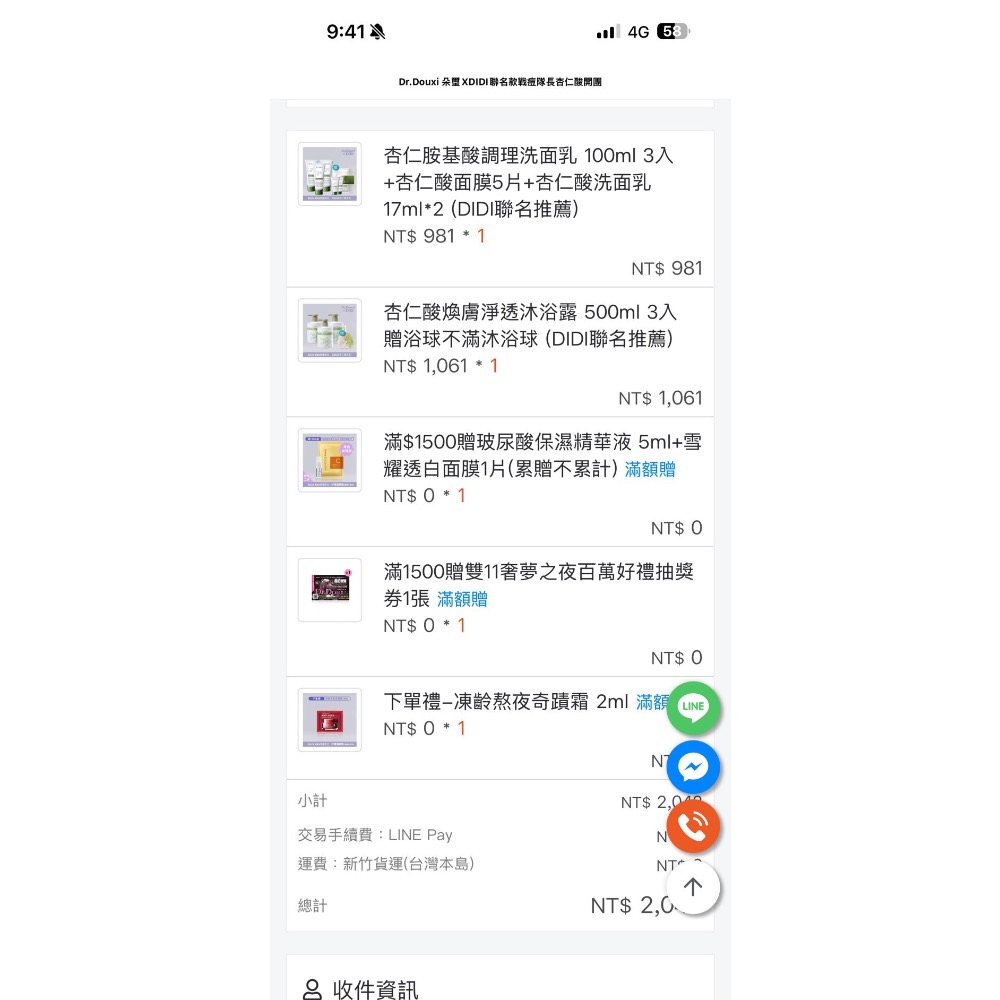Open the 杏仁酸煥膚淨透沐浴露 product thumbnail
The image size is (1000, 1000).
pos(330,330)
